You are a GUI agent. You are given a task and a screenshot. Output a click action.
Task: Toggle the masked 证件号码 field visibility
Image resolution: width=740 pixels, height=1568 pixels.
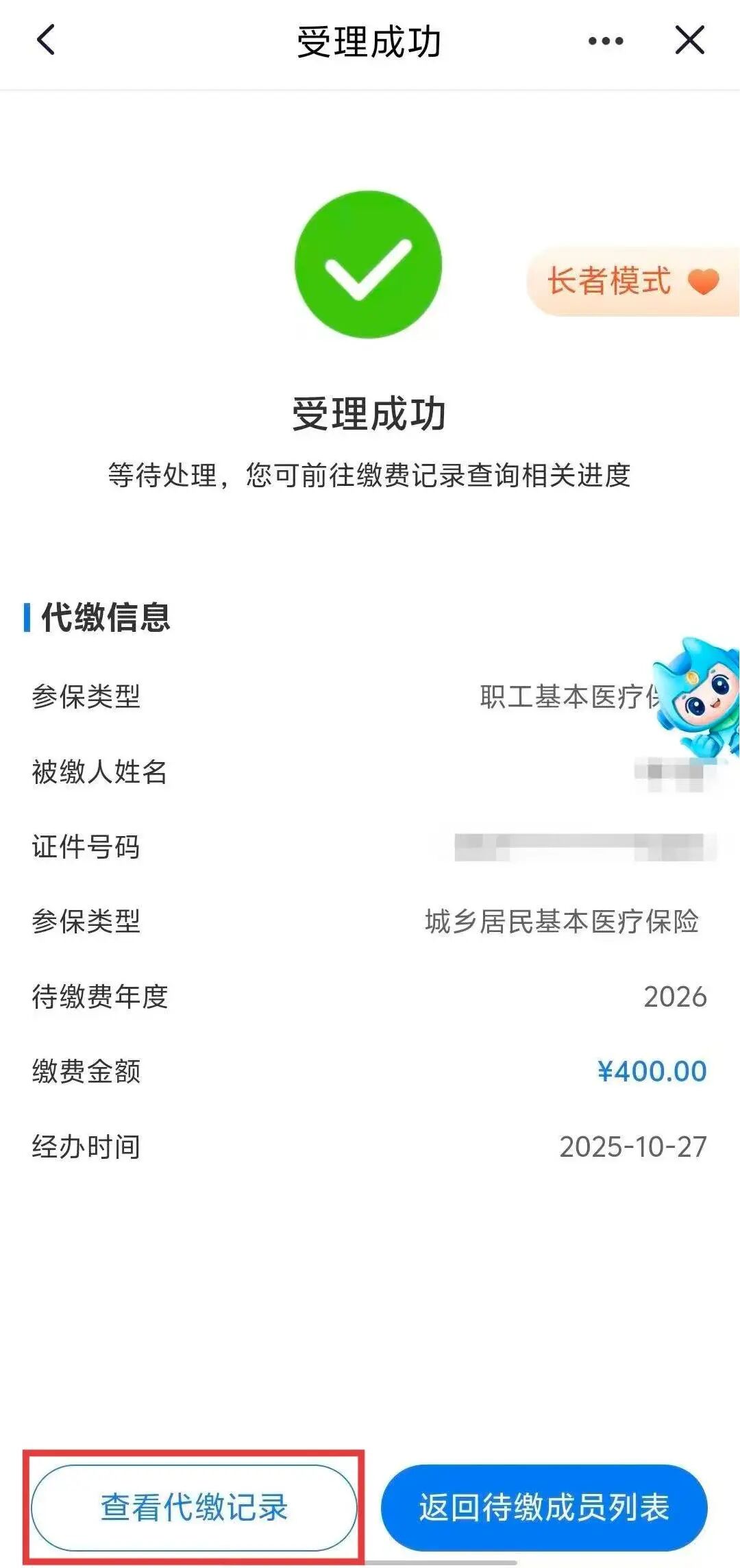(582, 846)
